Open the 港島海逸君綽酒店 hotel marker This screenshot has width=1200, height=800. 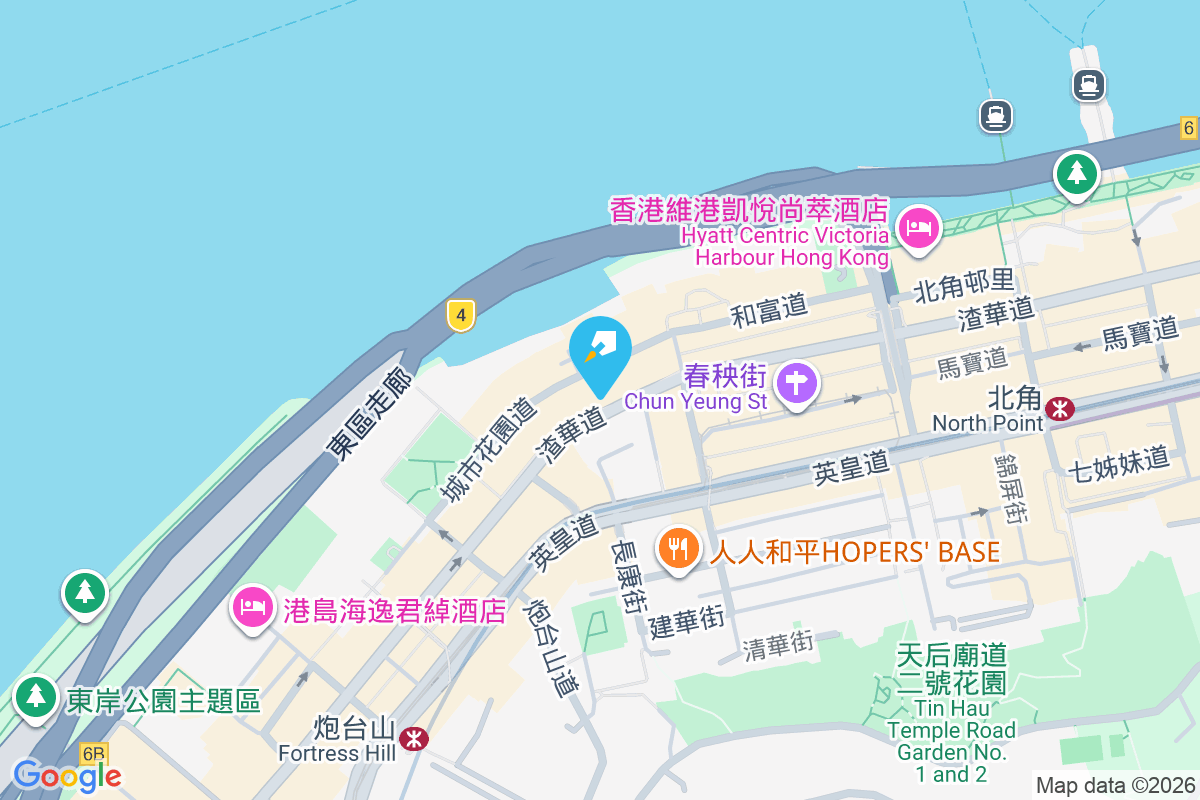pyautogui.click(x=253, y=606)
